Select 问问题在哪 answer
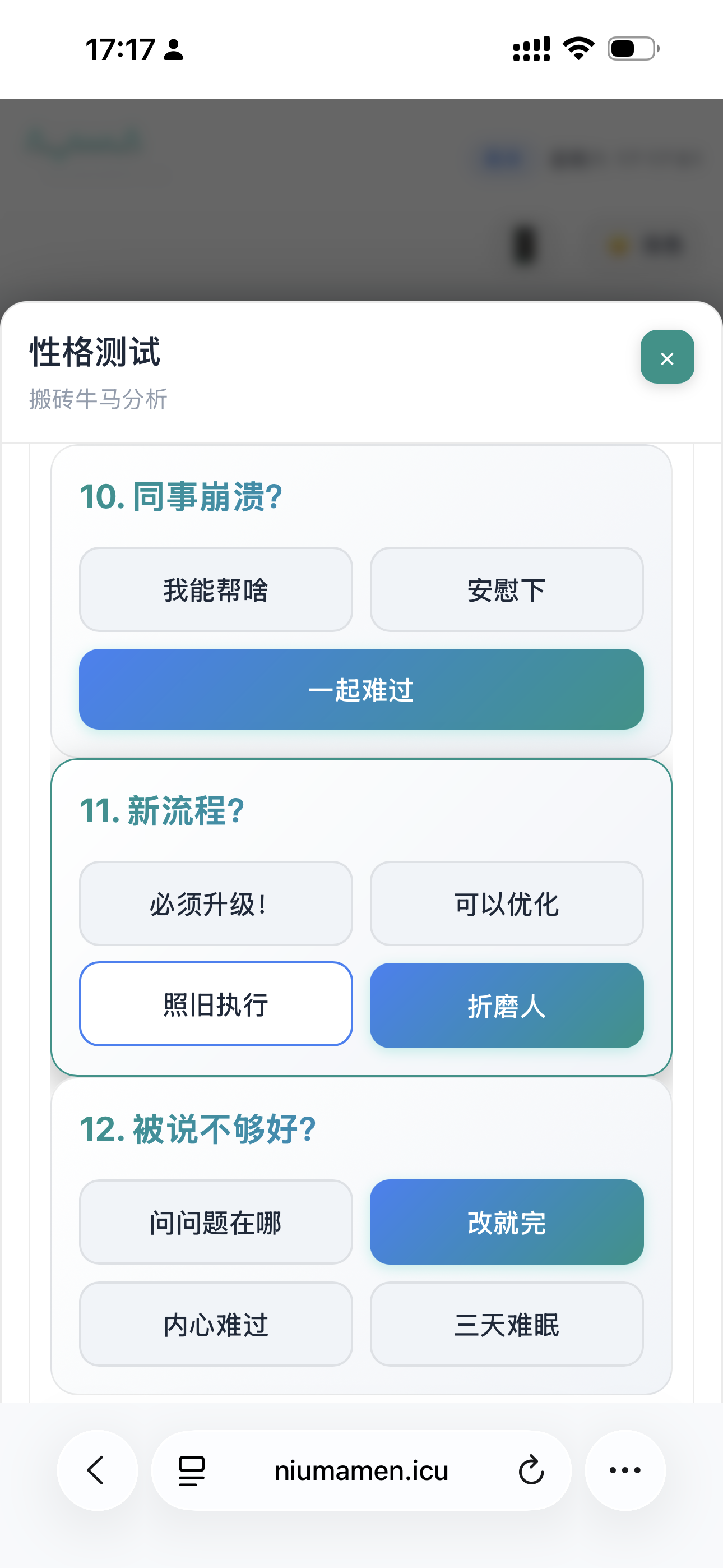Viewport: 723px width, 1568px height. (216, 1222)
